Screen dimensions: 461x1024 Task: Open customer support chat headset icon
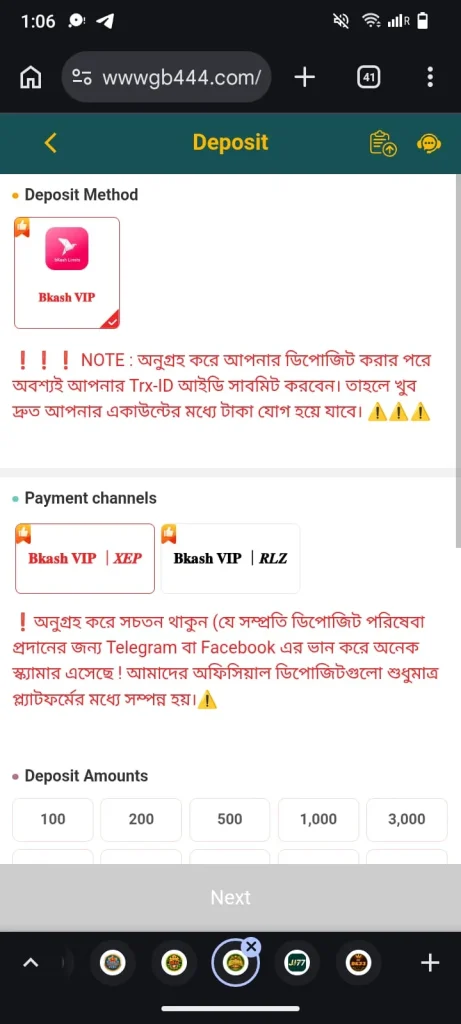(x=429, y=144)
